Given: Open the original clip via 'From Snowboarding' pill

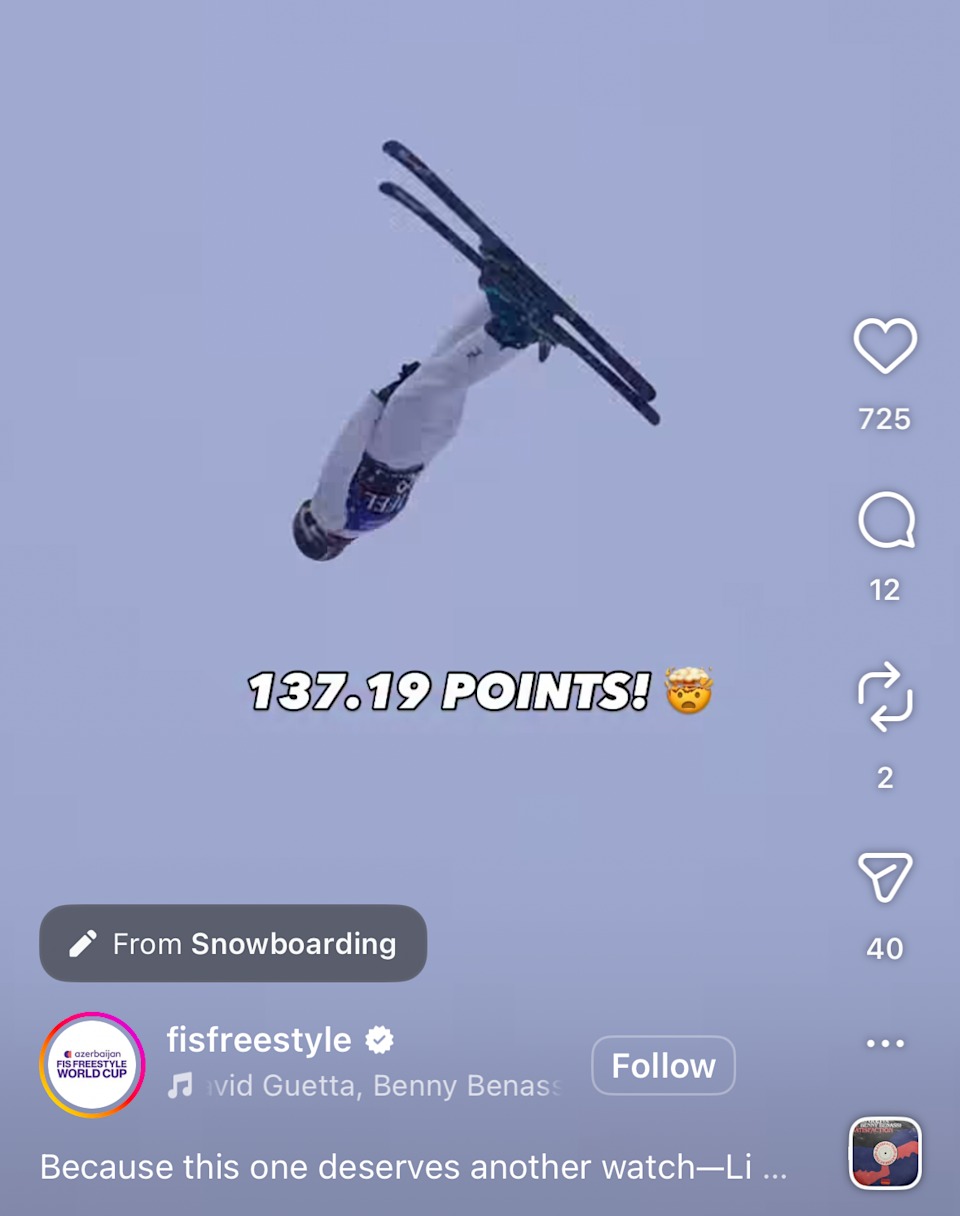Looking at the screenshot, I should 232,943.
